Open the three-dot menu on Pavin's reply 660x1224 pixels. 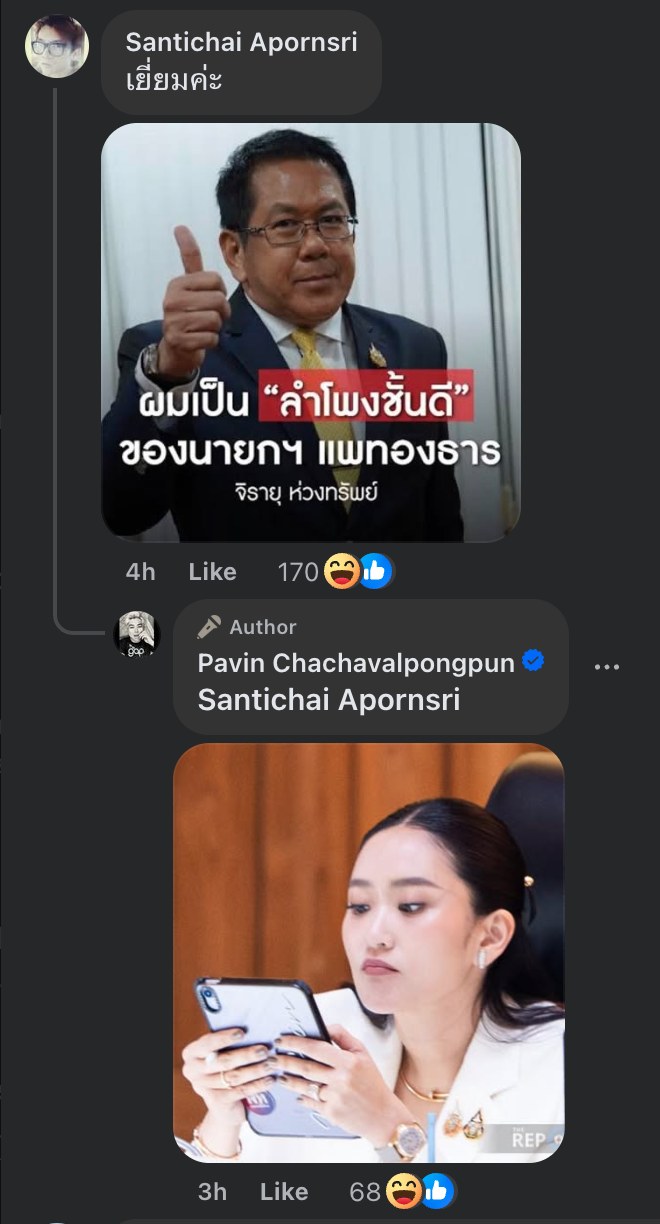[607, 667]
